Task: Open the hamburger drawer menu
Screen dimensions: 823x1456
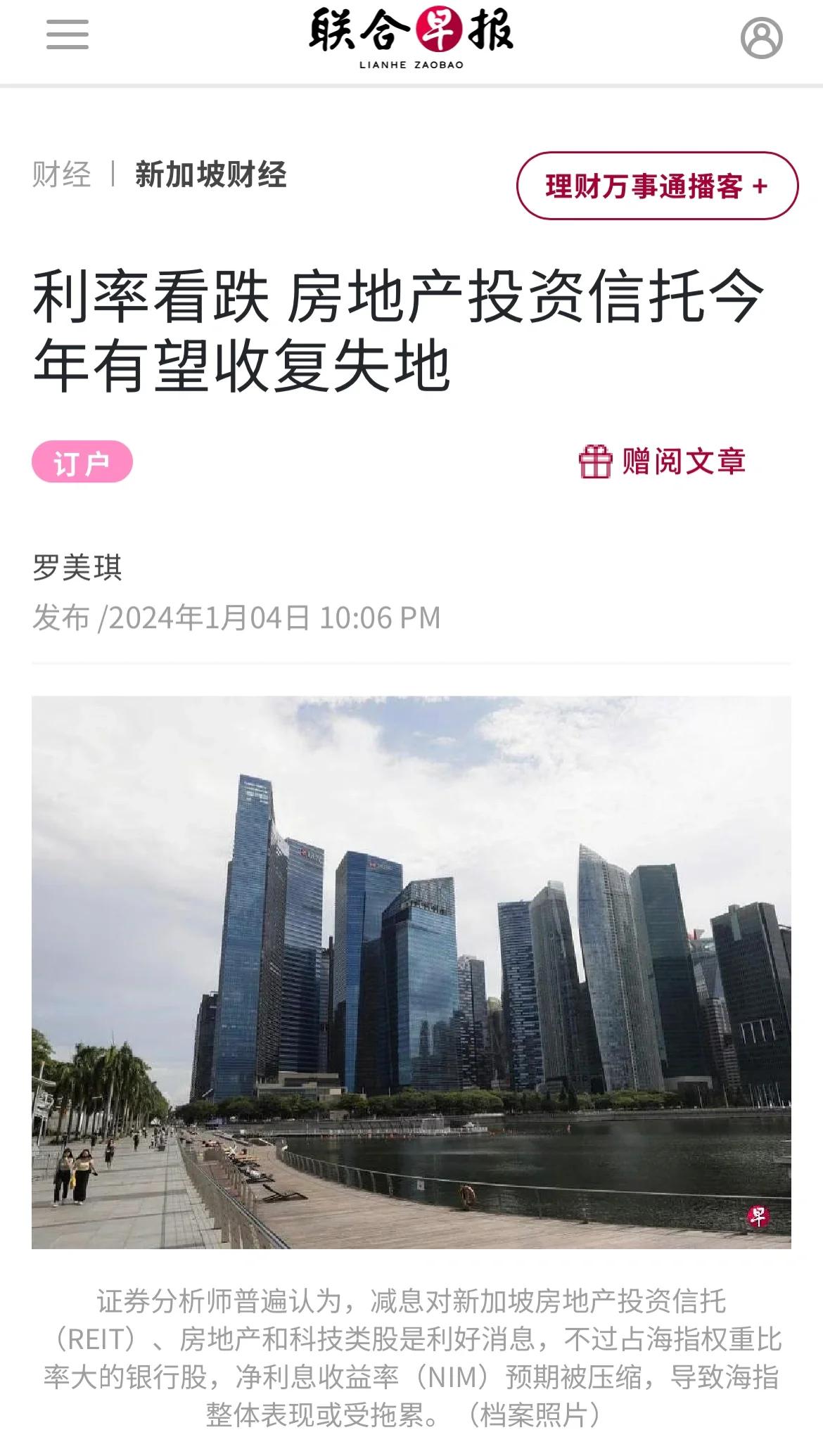Action: pos(68,34)
